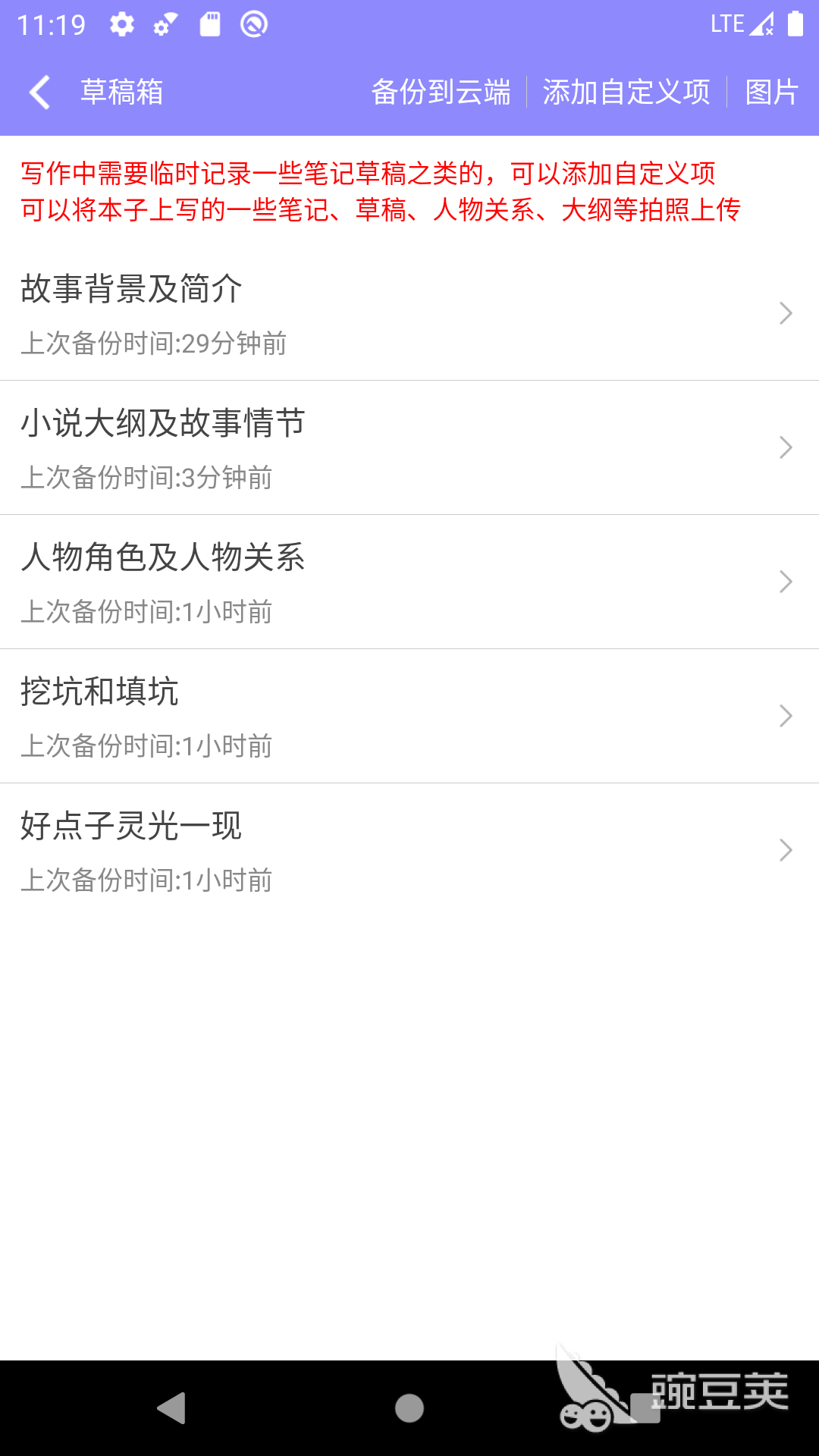
Task: Tap the signal strength icon near LTE
Action: [x=761, y=23]
